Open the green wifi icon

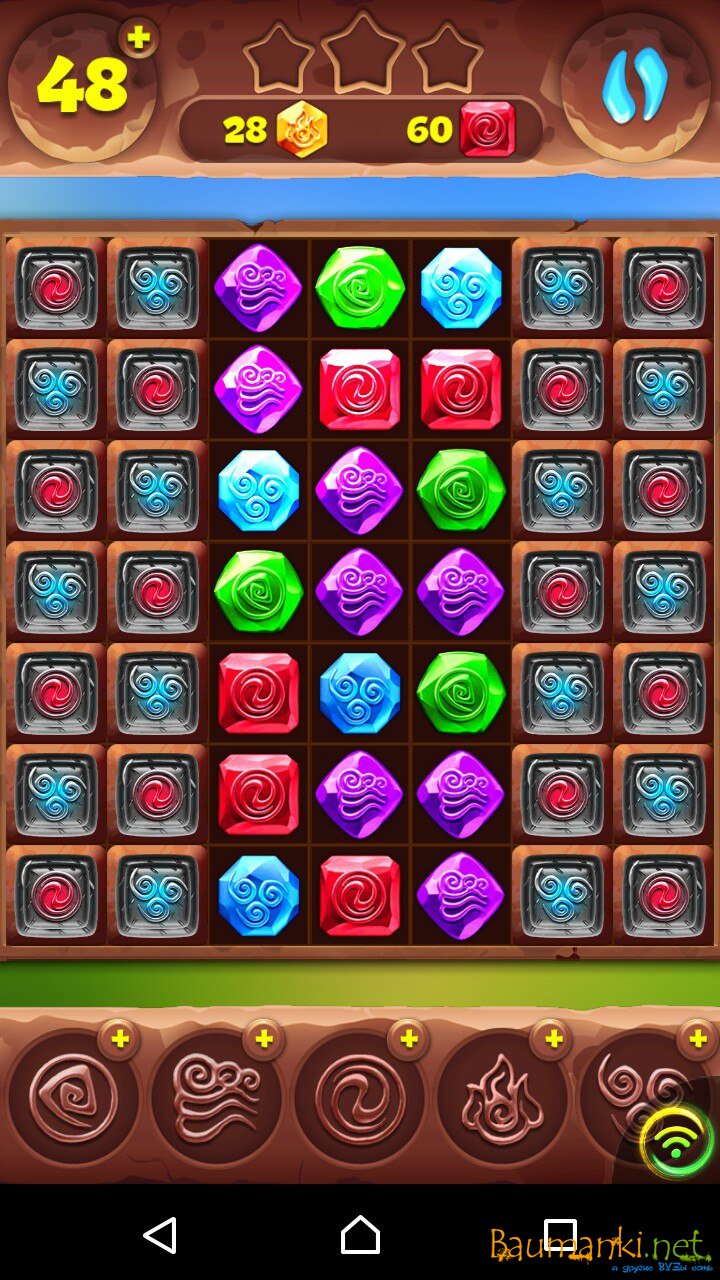[677, 1141]
